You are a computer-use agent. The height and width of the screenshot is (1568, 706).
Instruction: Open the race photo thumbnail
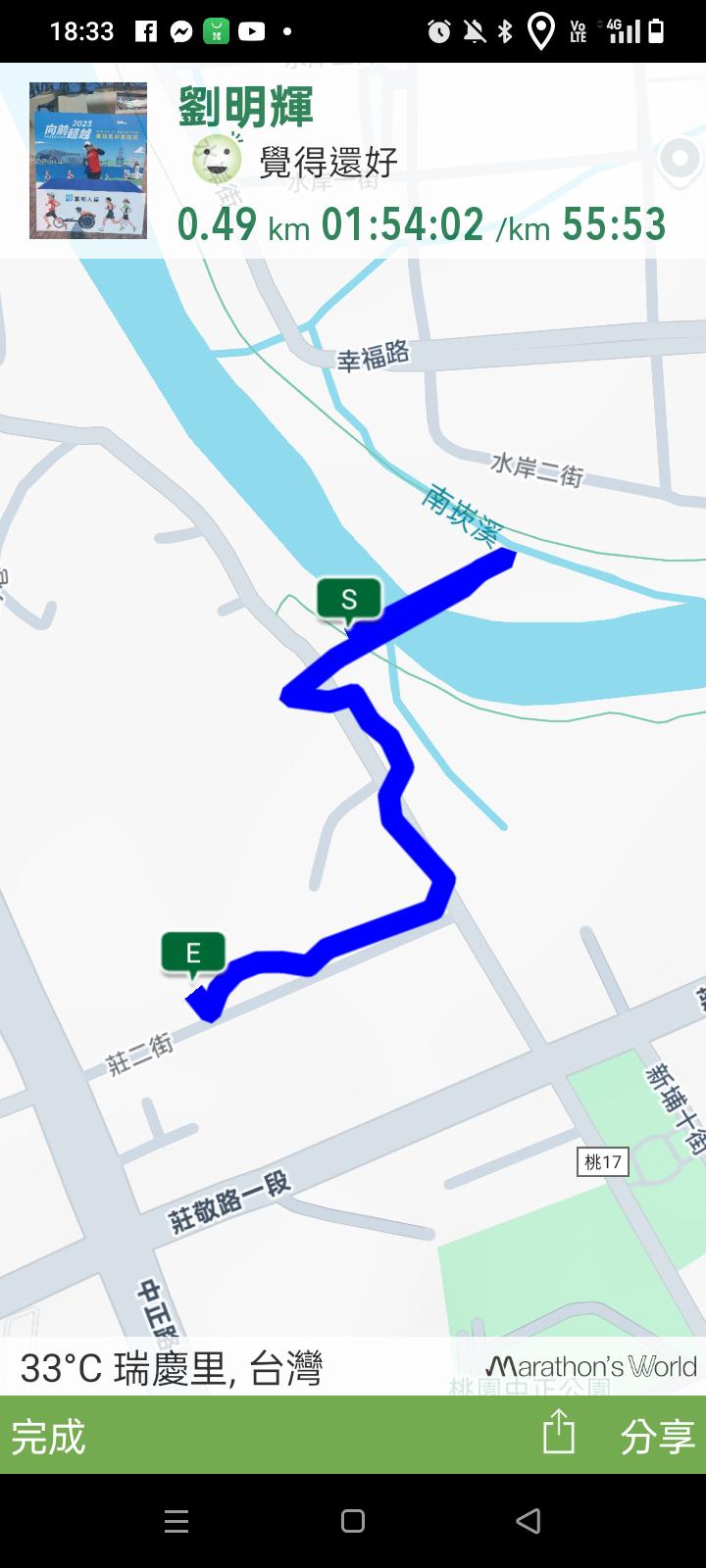88,161
